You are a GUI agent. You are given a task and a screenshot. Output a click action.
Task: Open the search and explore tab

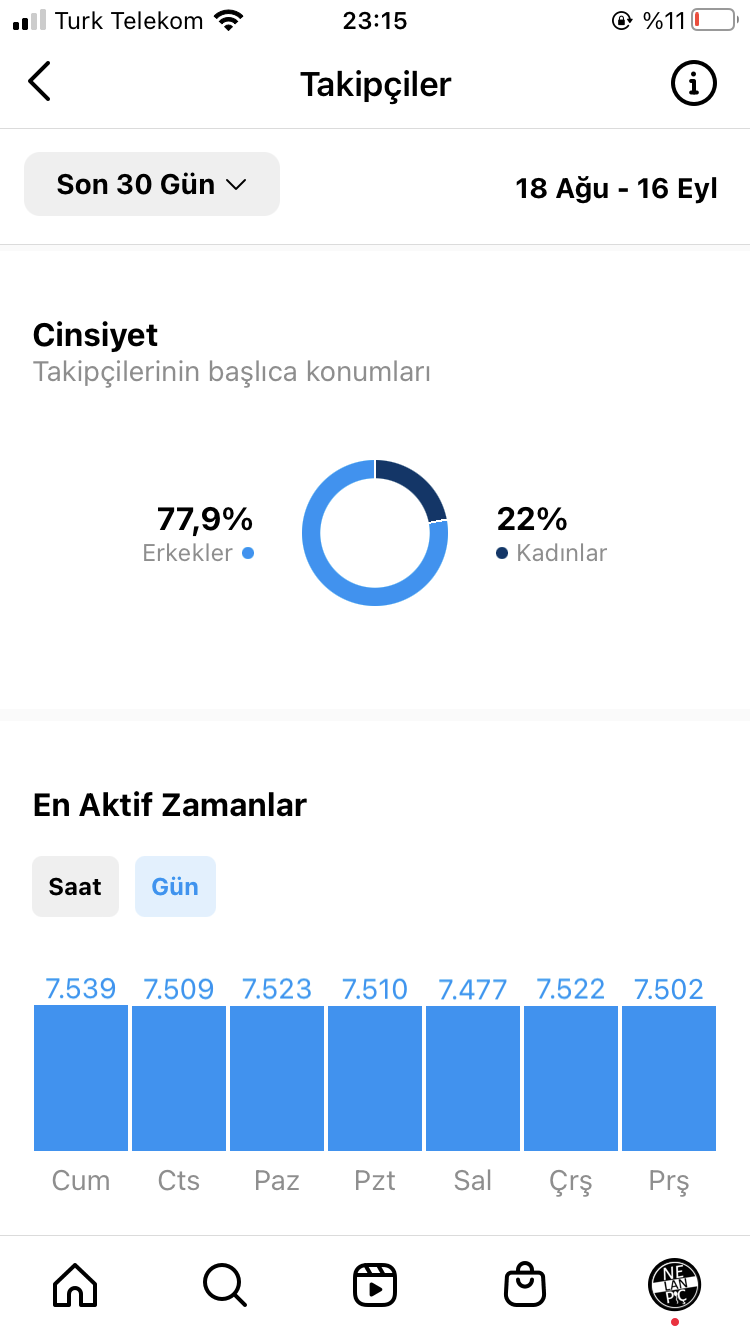[225, 1285]
